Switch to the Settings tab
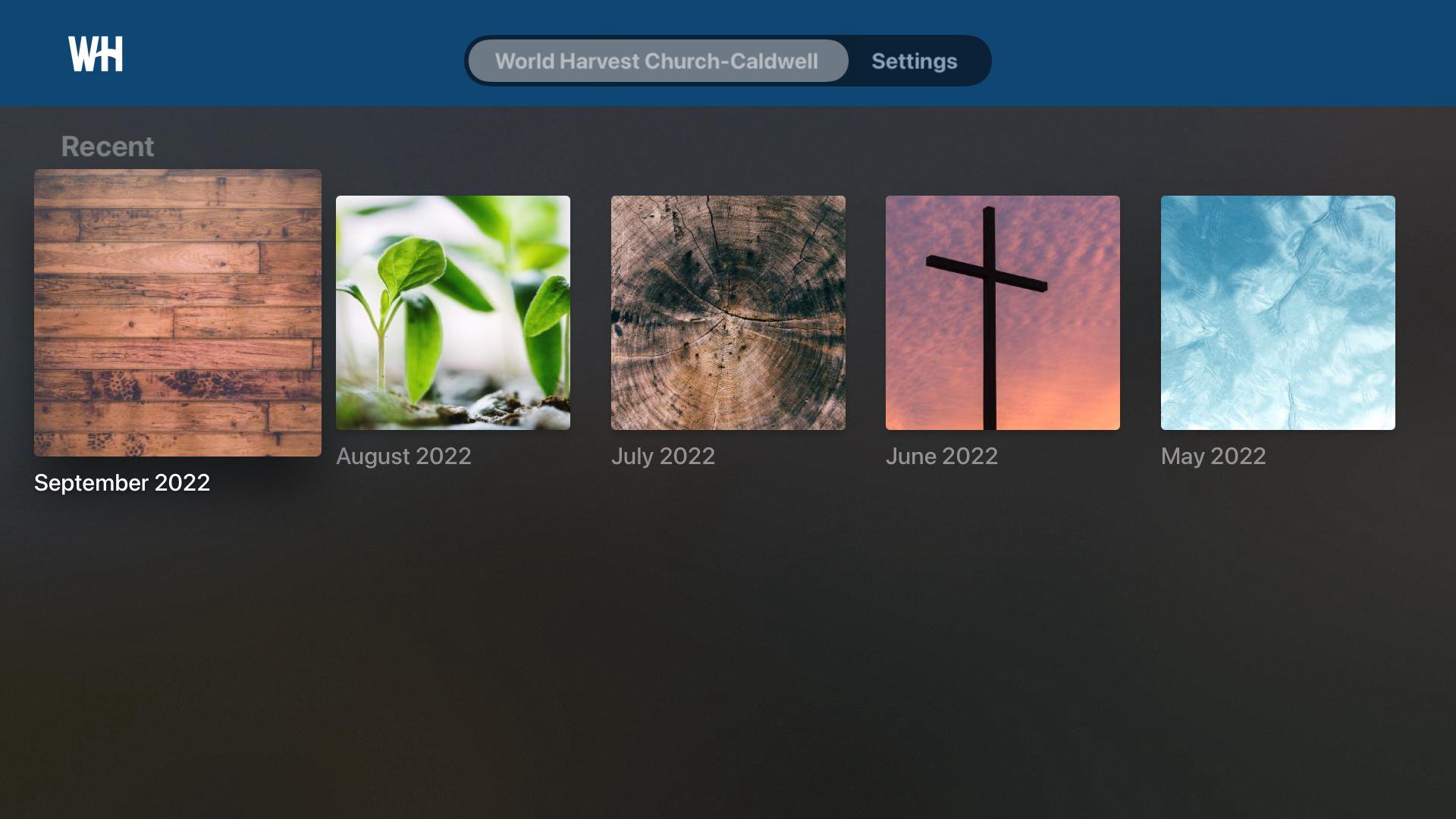 point(914,61)
